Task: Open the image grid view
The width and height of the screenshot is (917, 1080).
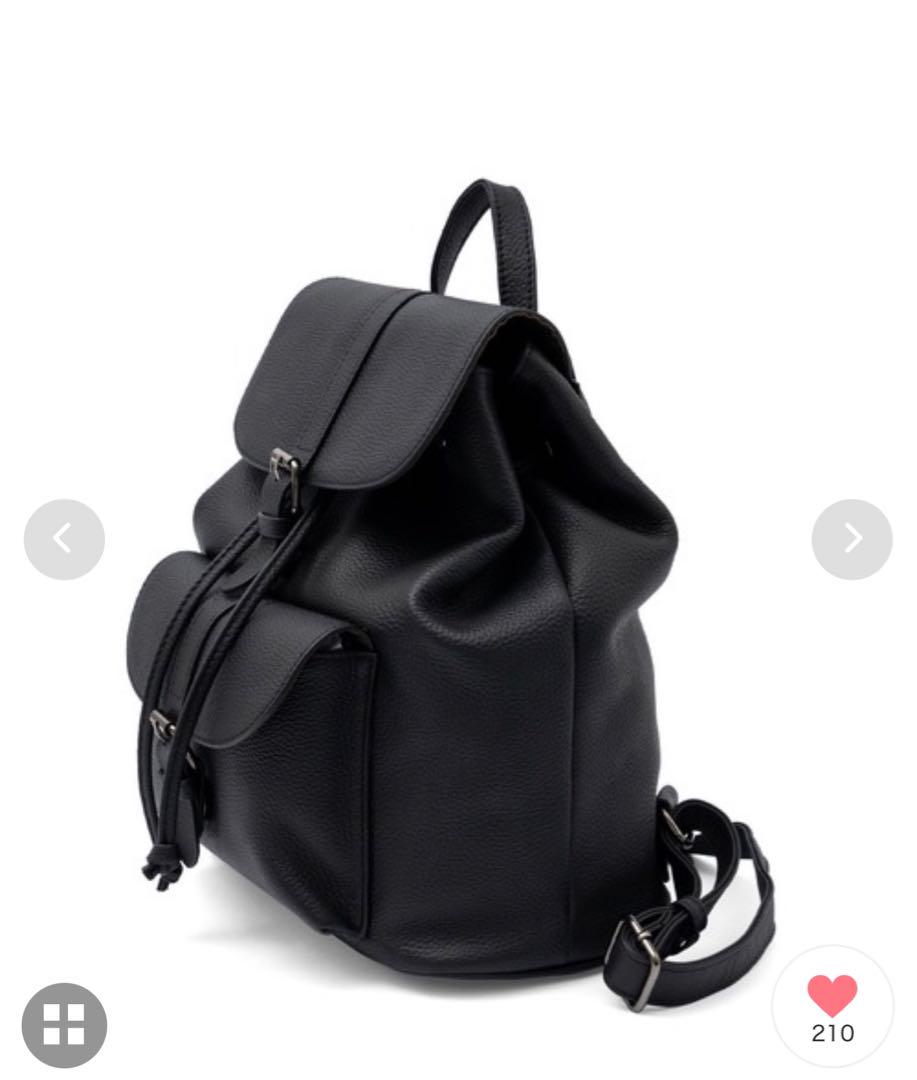Action: click(64, 1025)
